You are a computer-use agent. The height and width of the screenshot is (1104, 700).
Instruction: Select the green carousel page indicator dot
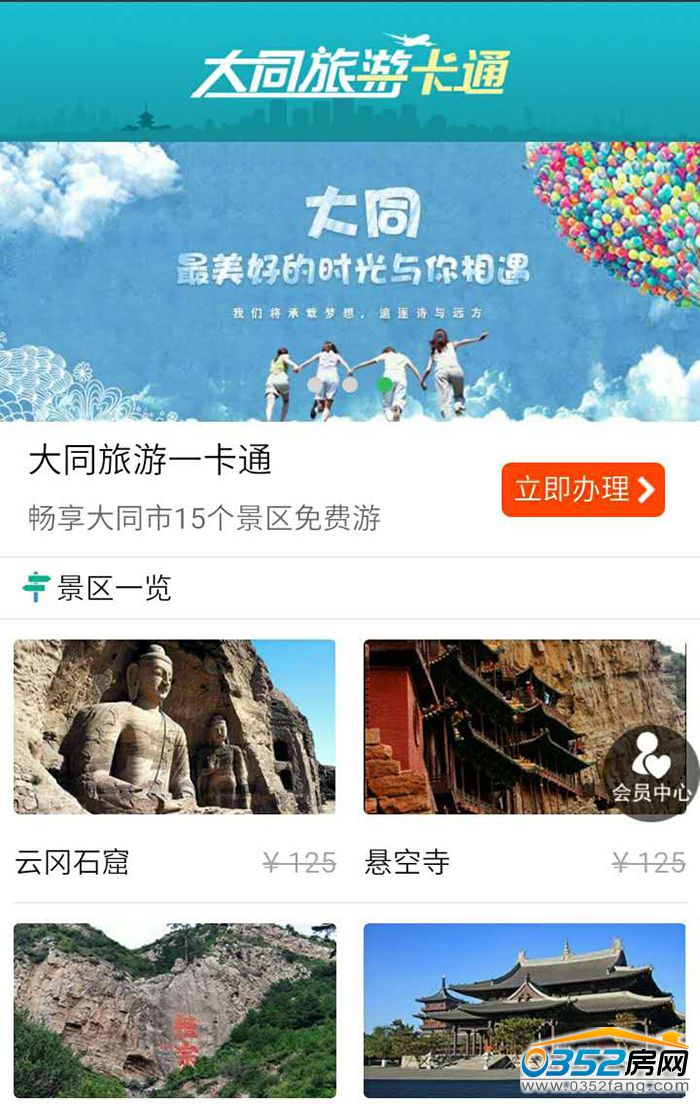[x=384, y=384]
